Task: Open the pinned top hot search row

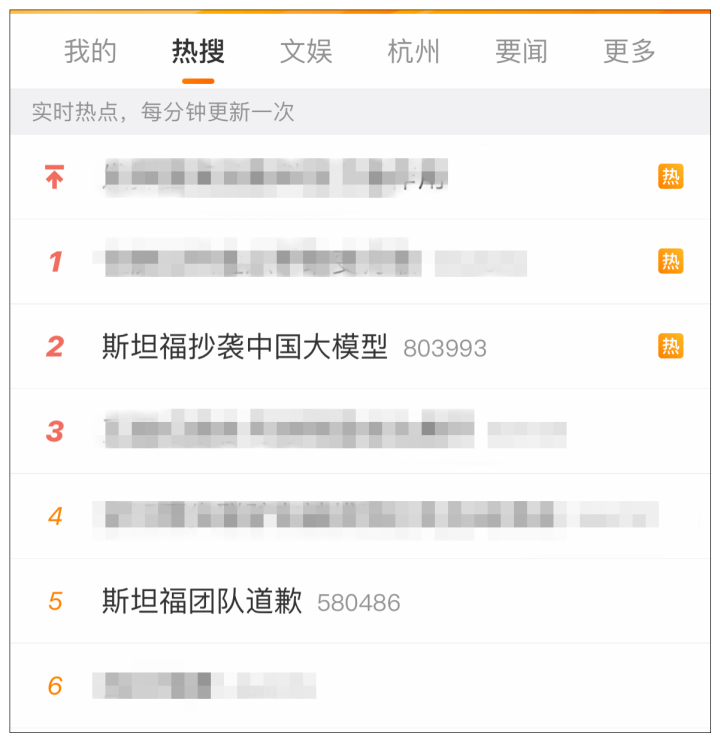Action: (275, 177)
